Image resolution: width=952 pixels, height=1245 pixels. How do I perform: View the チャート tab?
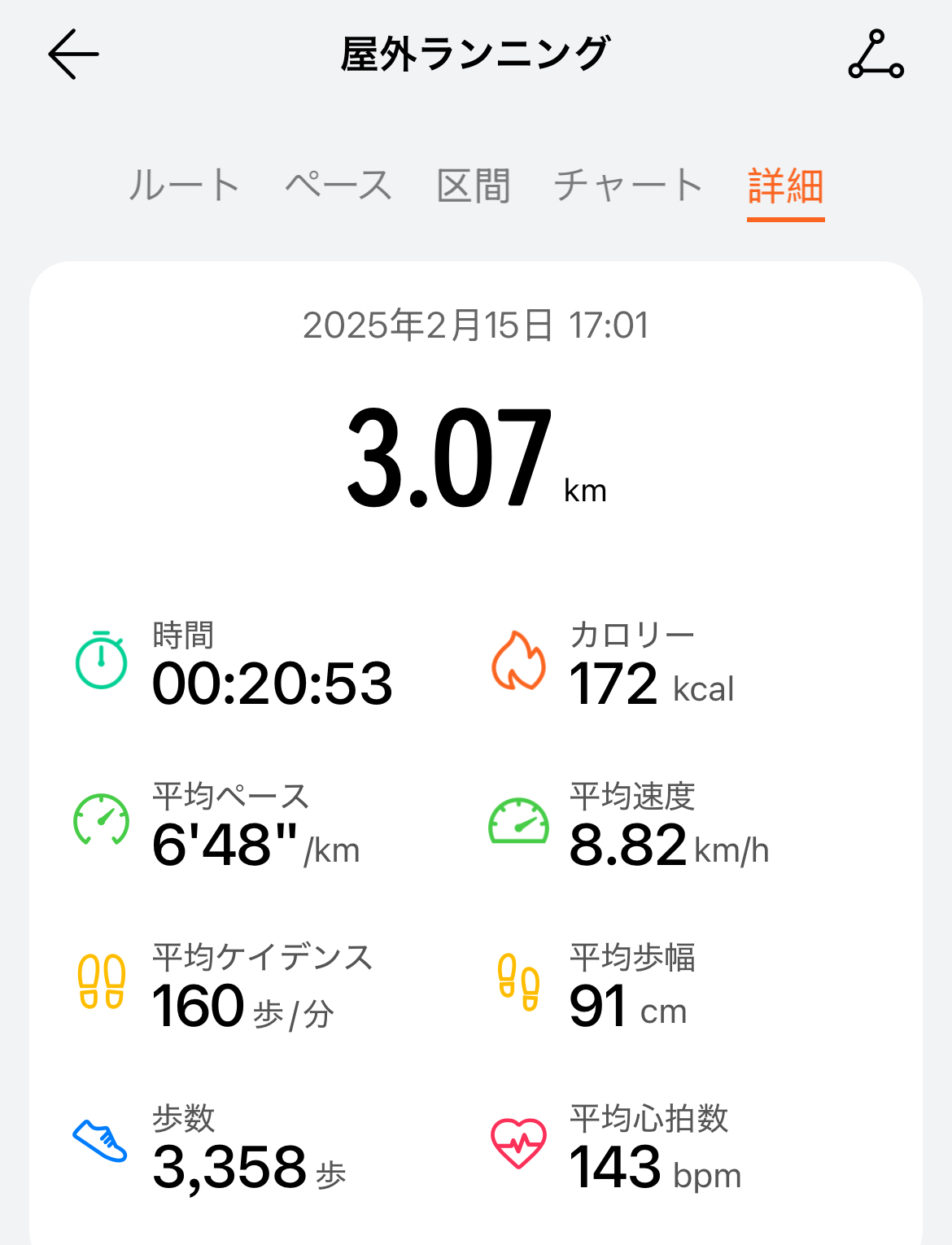(x=628, y=186)
